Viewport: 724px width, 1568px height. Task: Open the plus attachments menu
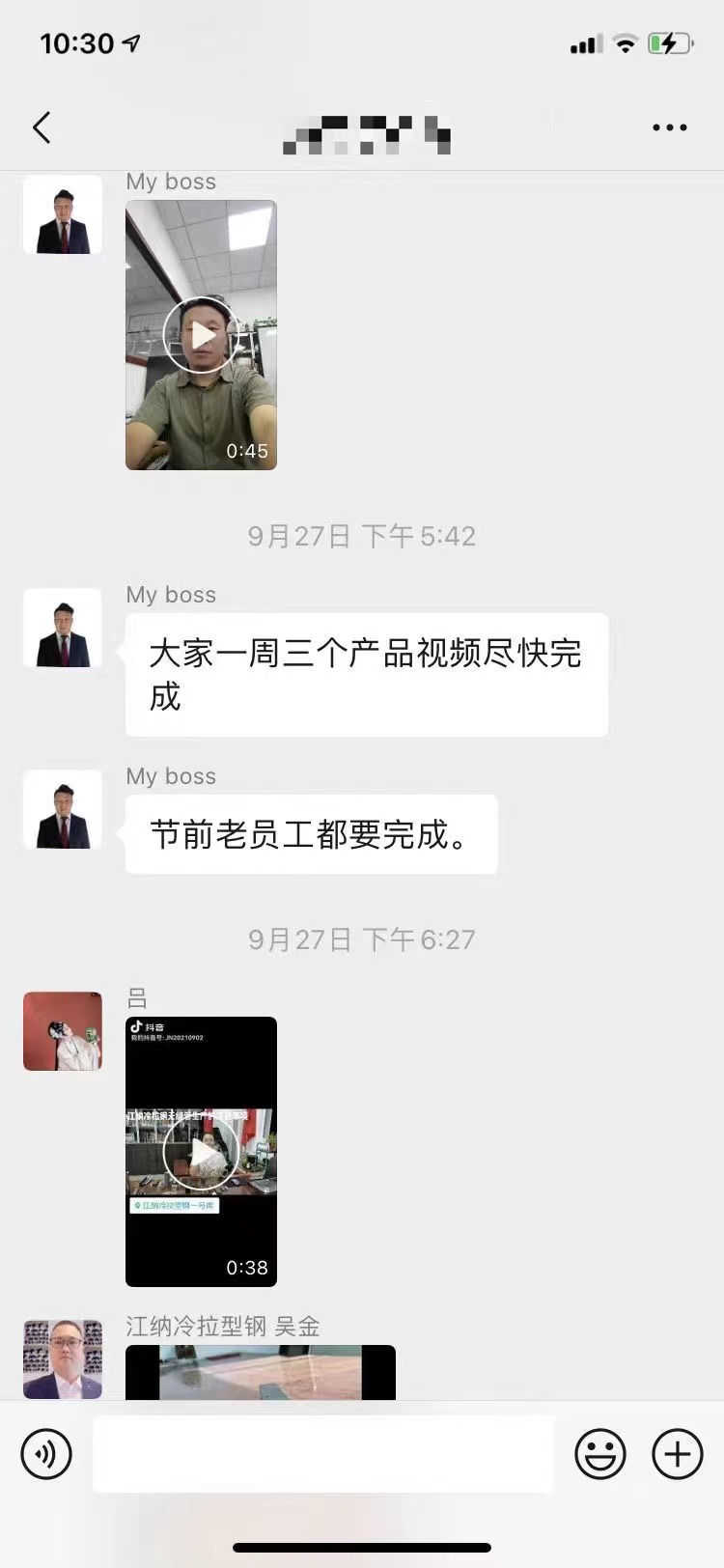coord(678,1453)
